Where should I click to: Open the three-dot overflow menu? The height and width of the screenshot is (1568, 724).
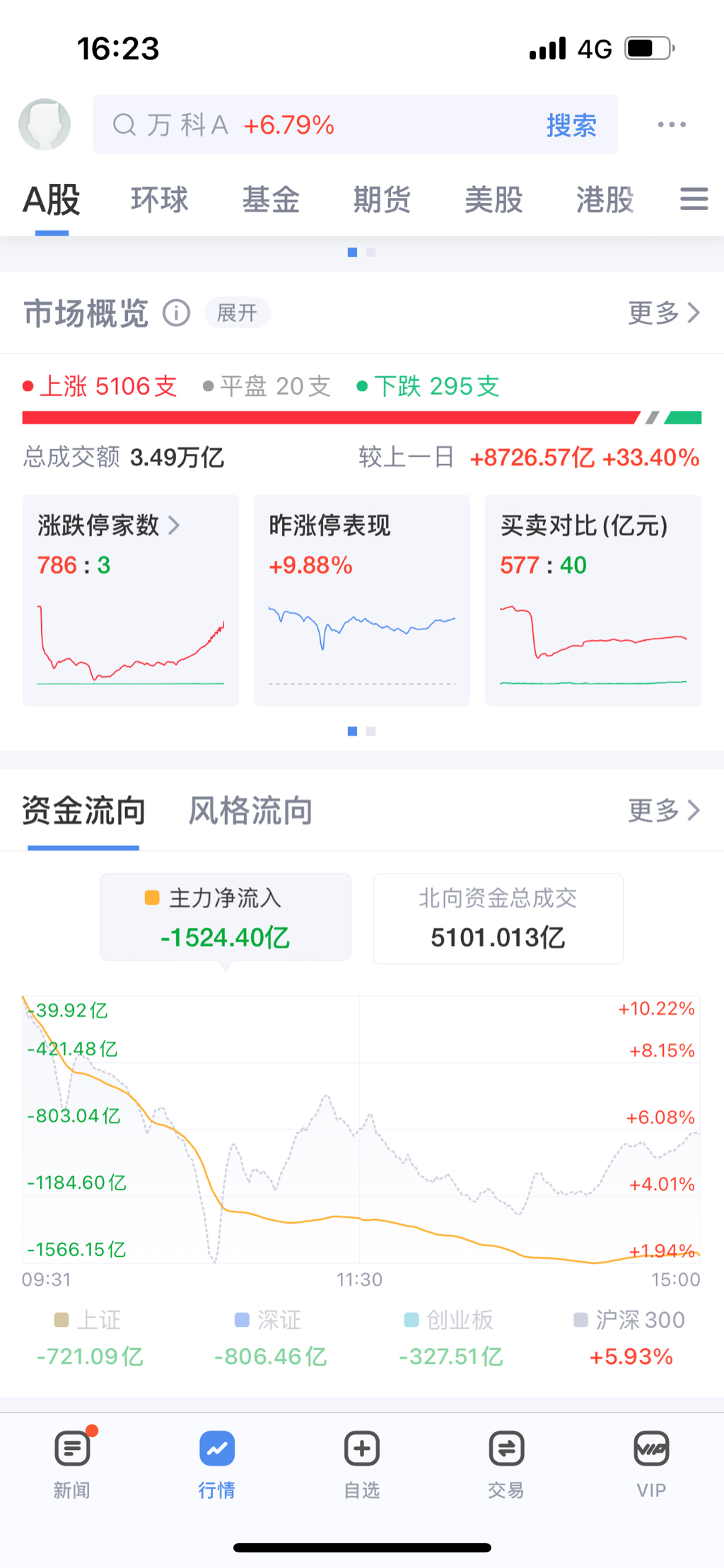coord(671,125)
